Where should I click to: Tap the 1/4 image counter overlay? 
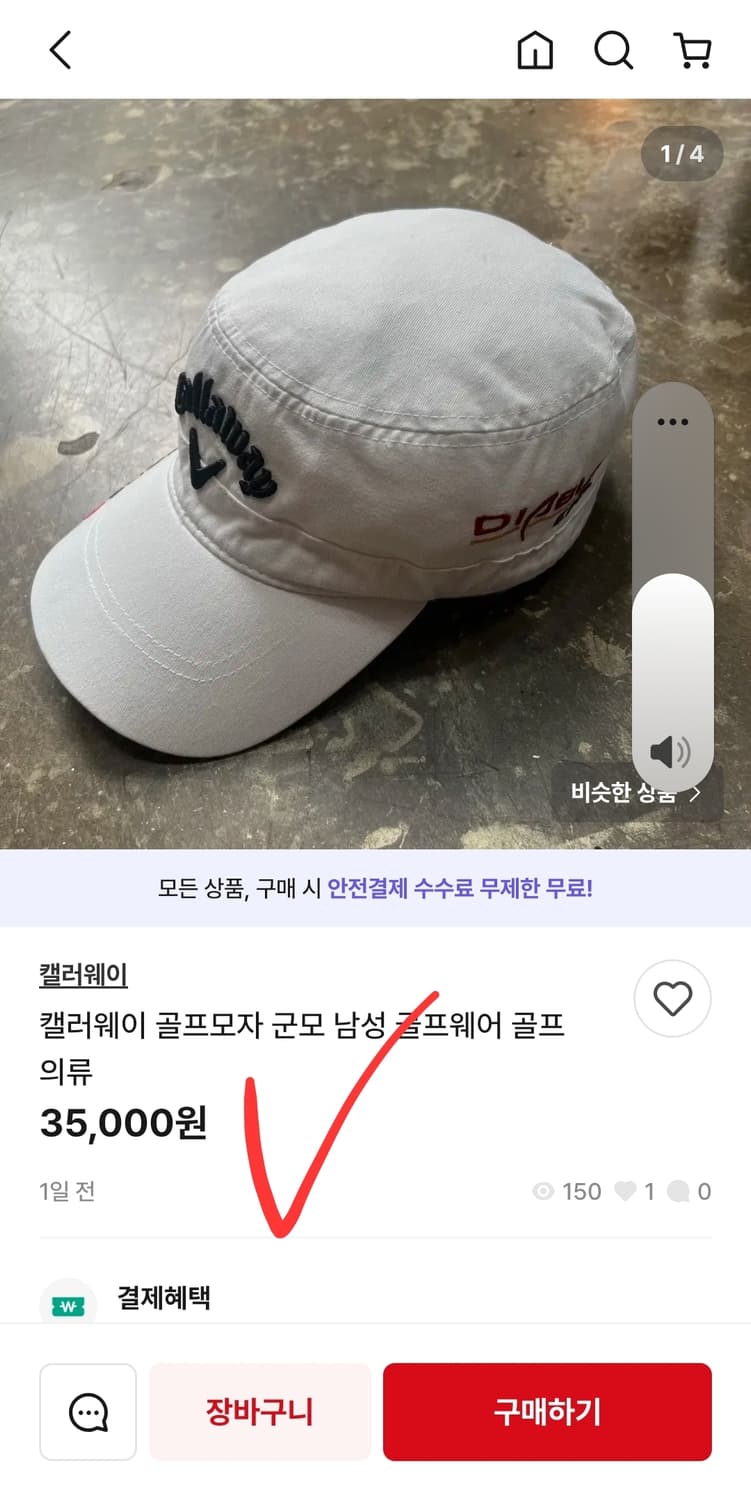681,151
